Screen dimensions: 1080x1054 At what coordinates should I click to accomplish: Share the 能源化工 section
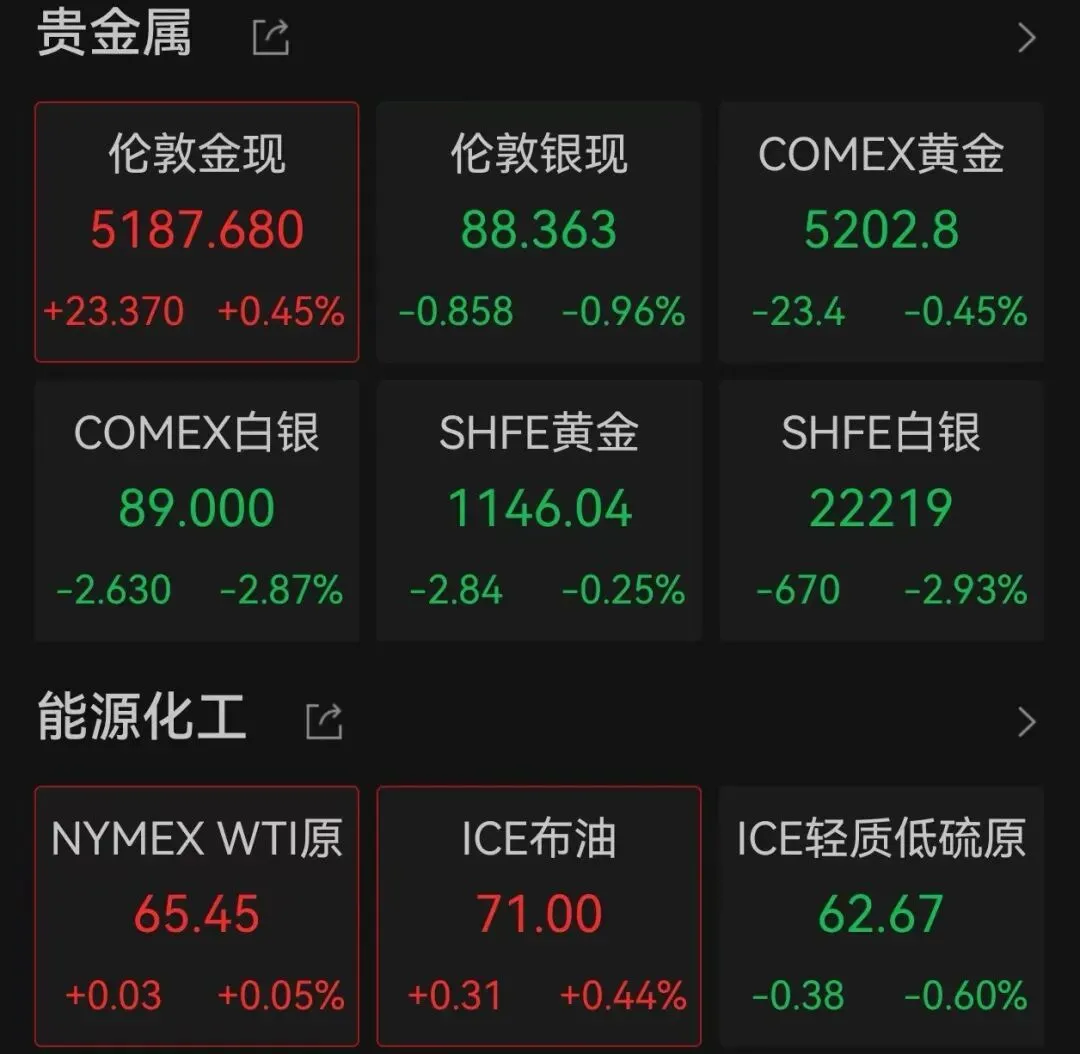(x=324, y=721)
